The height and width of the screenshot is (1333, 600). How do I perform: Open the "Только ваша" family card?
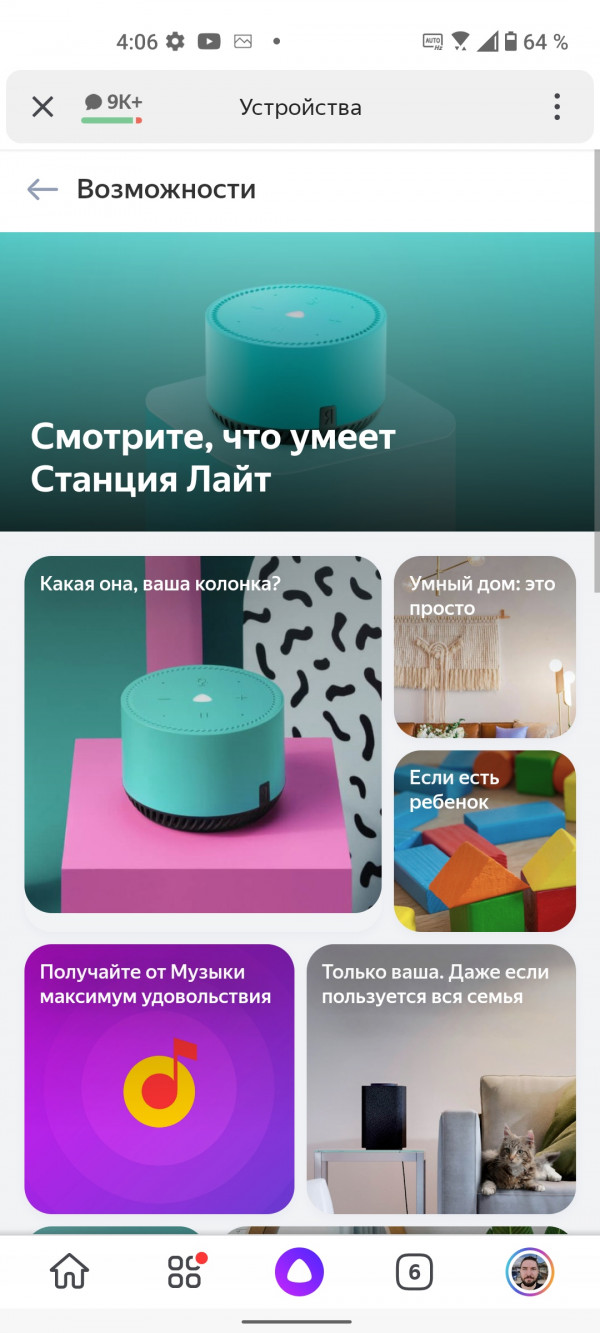(441, 1079)
